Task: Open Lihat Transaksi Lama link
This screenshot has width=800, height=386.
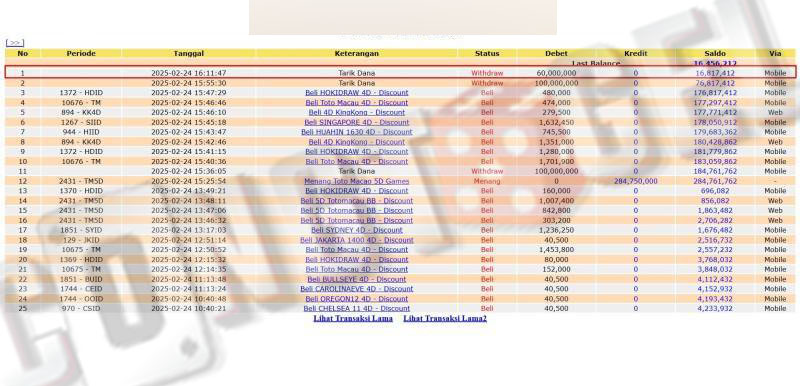Action: pyautogui.click(x=353, y=318)
